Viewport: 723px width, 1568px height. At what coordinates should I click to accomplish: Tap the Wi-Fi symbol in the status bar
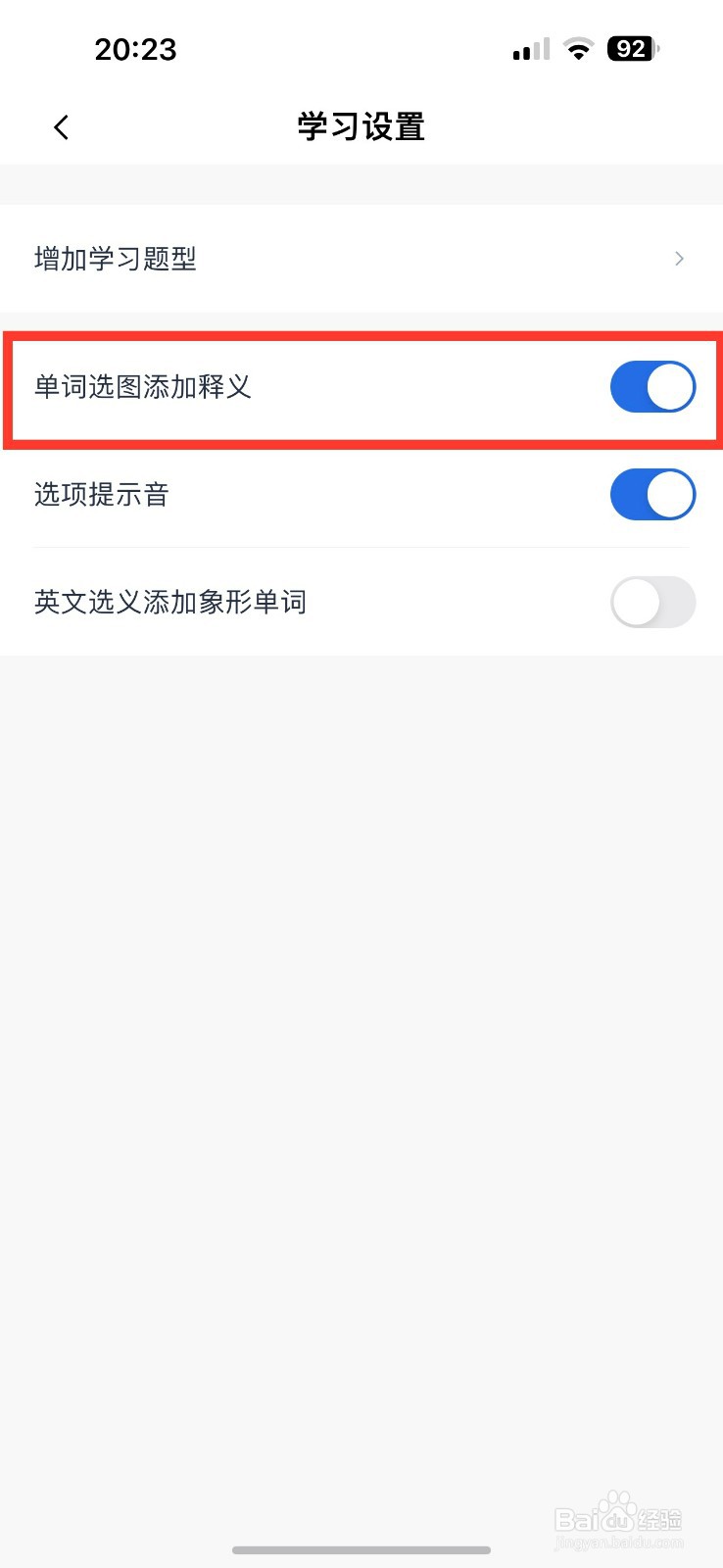pos(578,48)
